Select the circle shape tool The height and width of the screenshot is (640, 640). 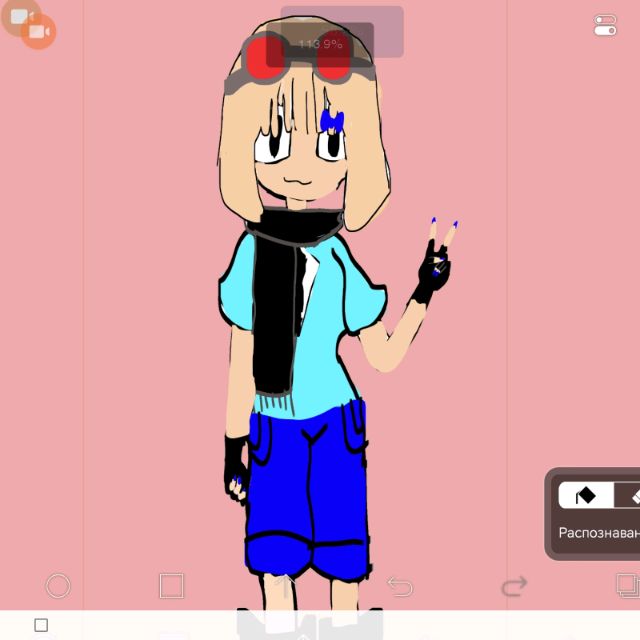pyautogui.click(x=58, y=586)
